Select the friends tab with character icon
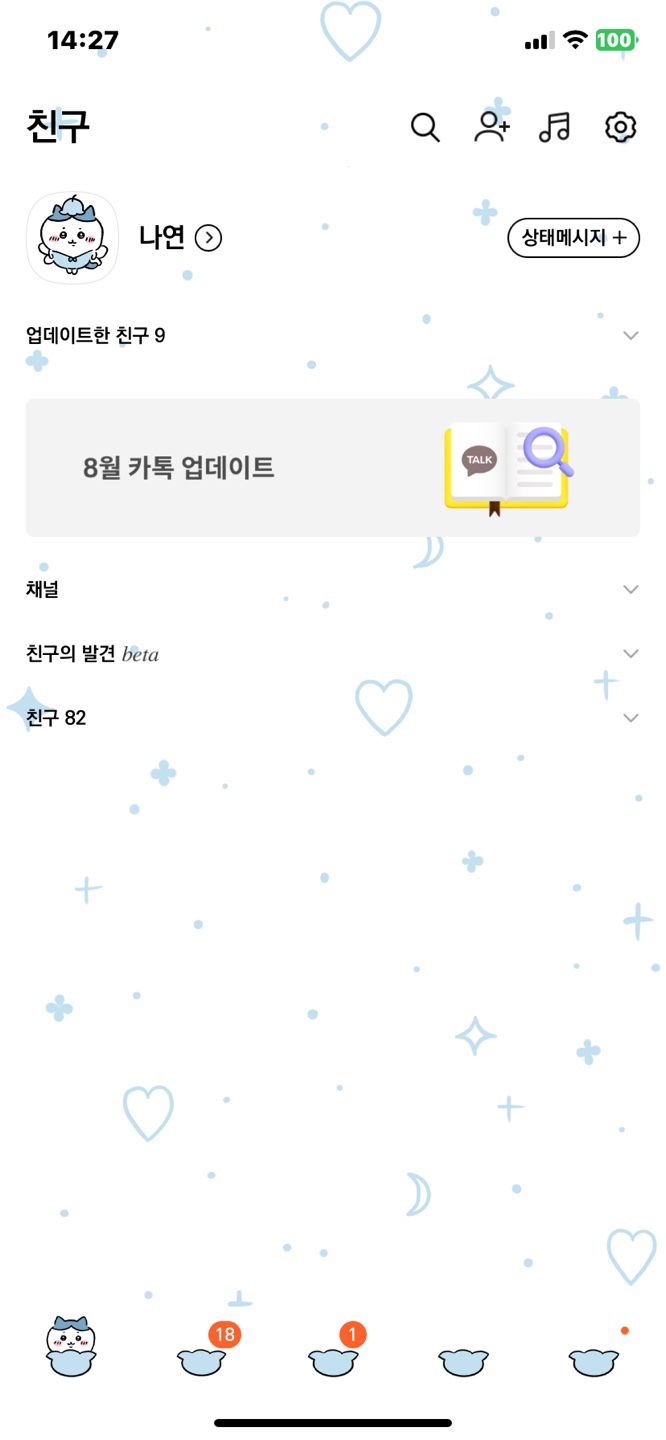This screenshot has height=1440, width=666. [71, 1348]
